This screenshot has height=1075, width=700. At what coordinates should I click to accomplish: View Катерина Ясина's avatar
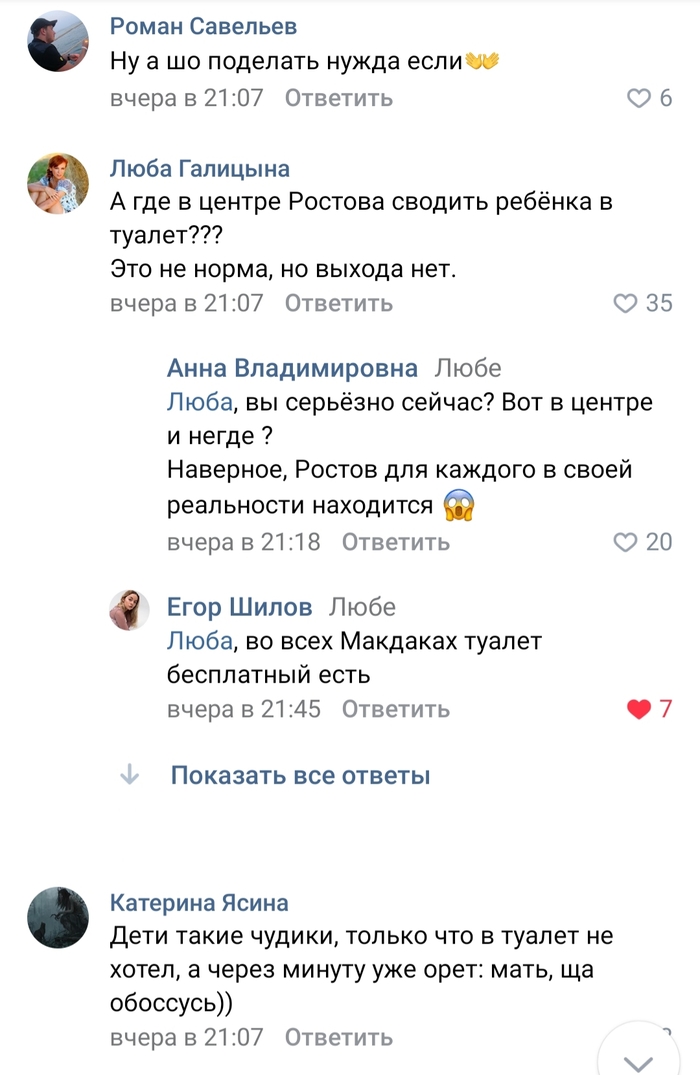[x=58, y=918]
